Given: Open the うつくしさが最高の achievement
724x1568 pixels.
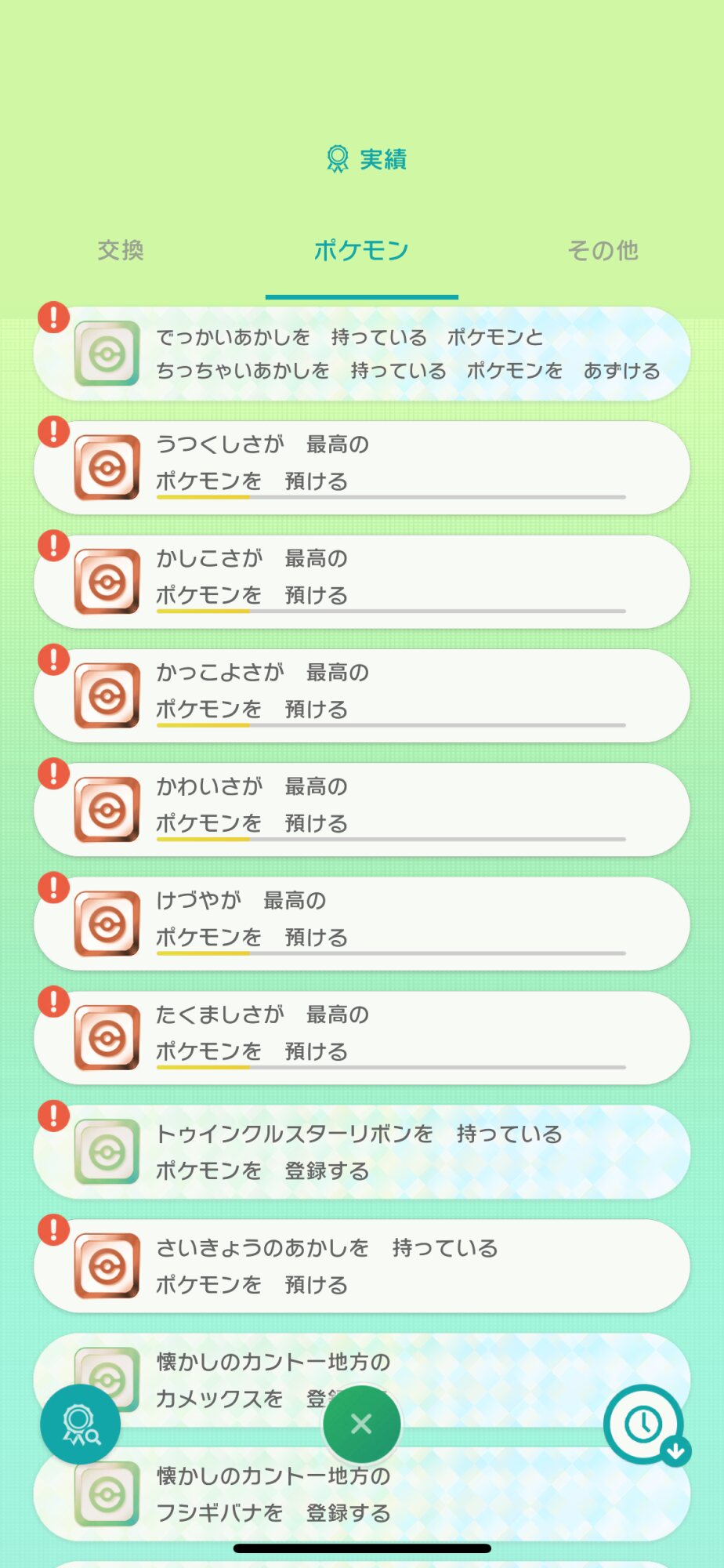Looking at the screenshot, I should [362, 468].
